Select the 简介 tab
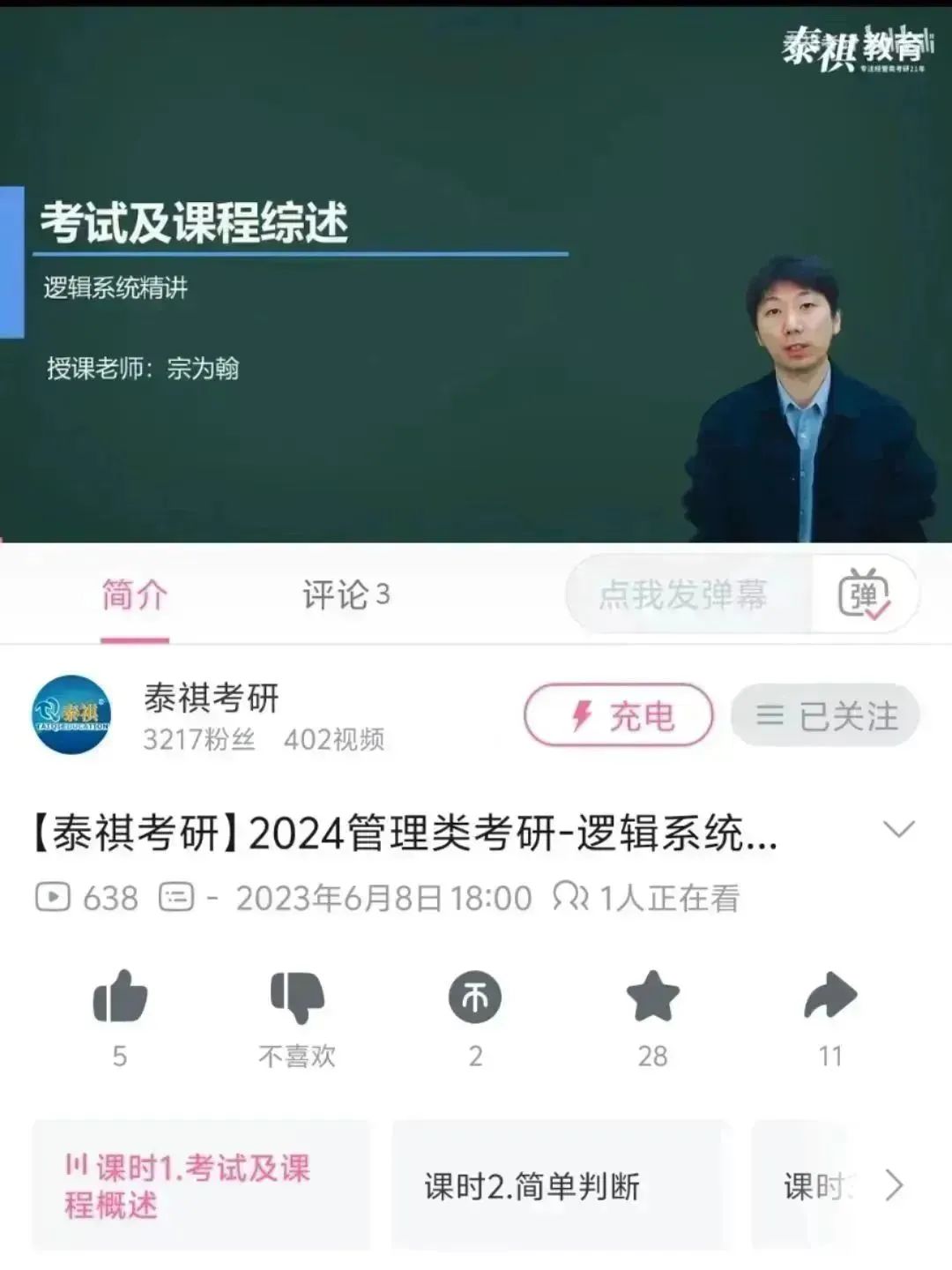The width and height of the screenshot is (952, 1270). (x=134, y=595)
